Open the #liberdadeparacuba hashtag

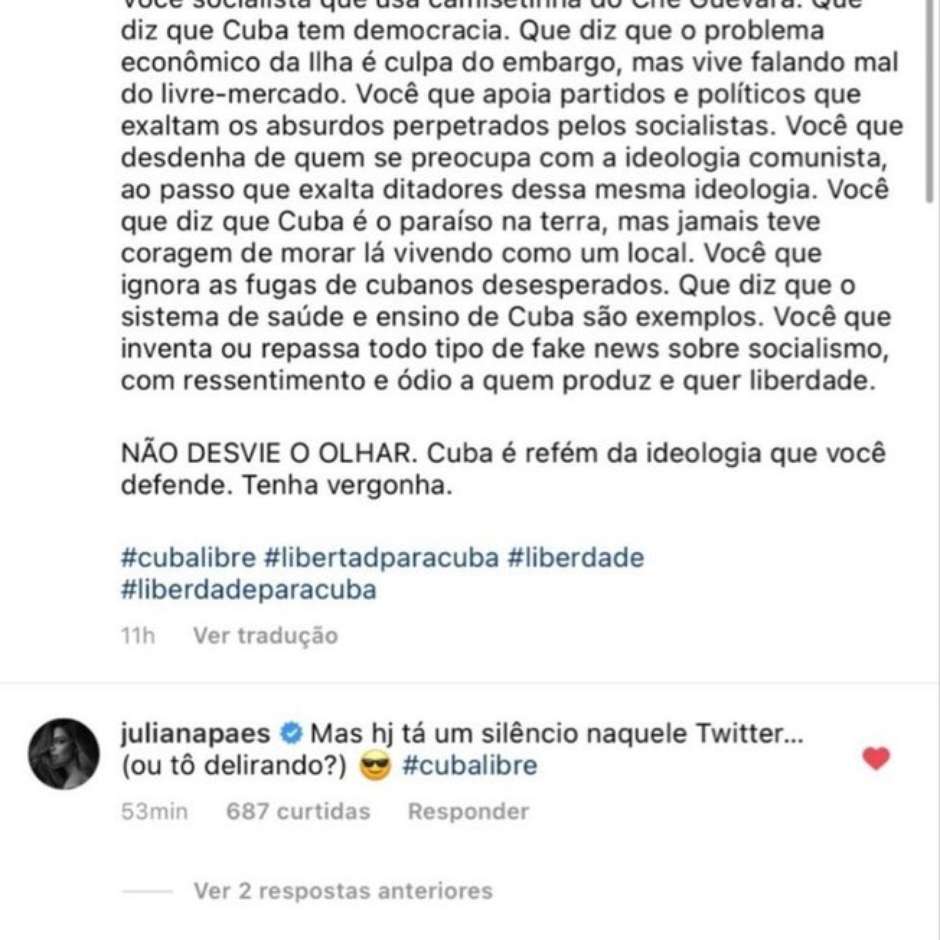(x=248, y=590)
